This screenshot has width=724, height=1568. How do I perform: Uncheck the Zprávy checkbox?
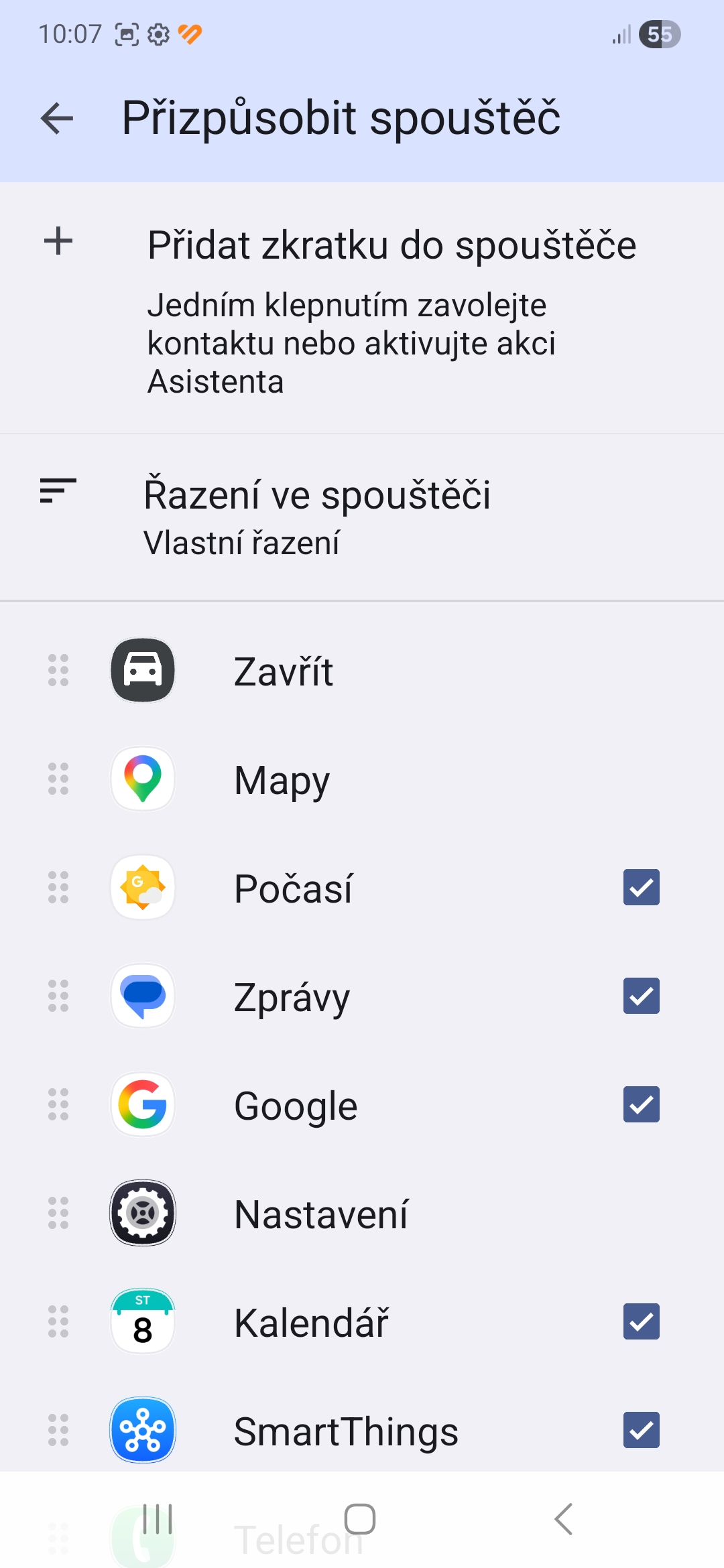641,996
